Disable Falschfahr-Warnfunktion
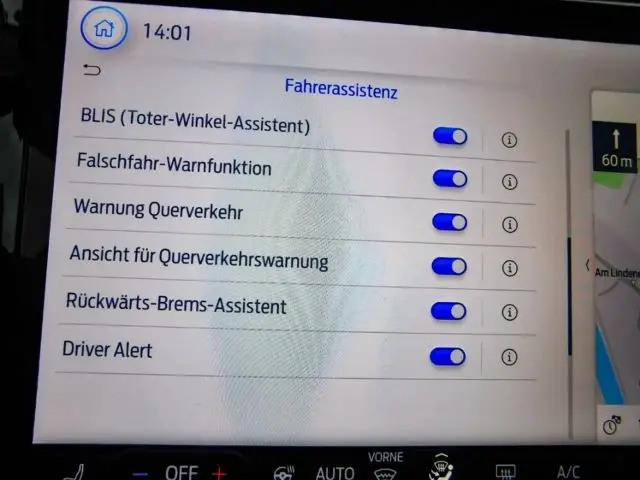 coord(450,179)
